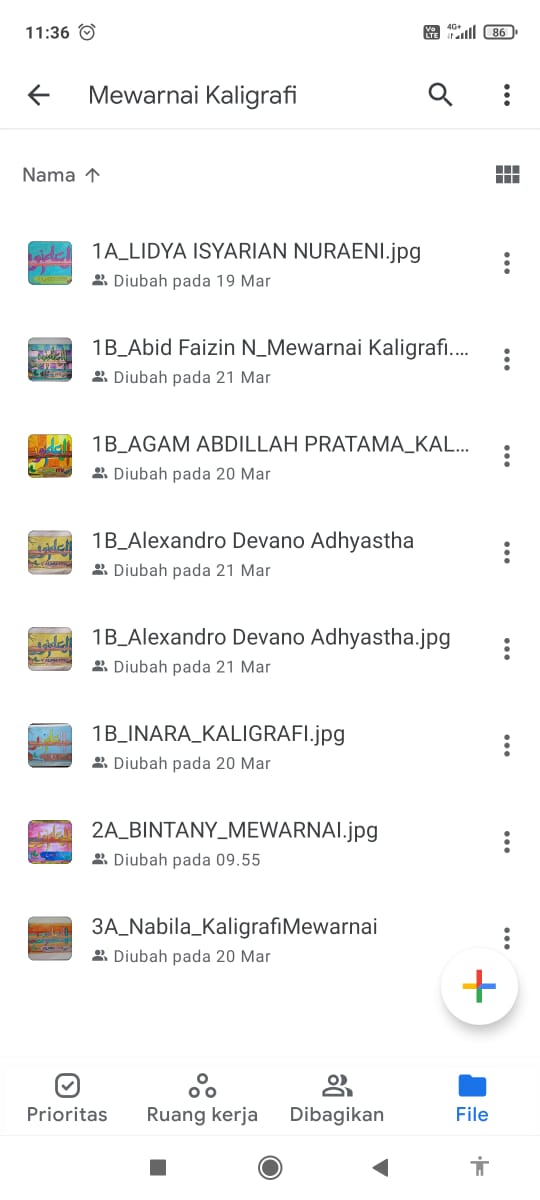
Task: Open more options for 1B_INARA_KALIGRAFI.jpg
Action: (507, 745)
